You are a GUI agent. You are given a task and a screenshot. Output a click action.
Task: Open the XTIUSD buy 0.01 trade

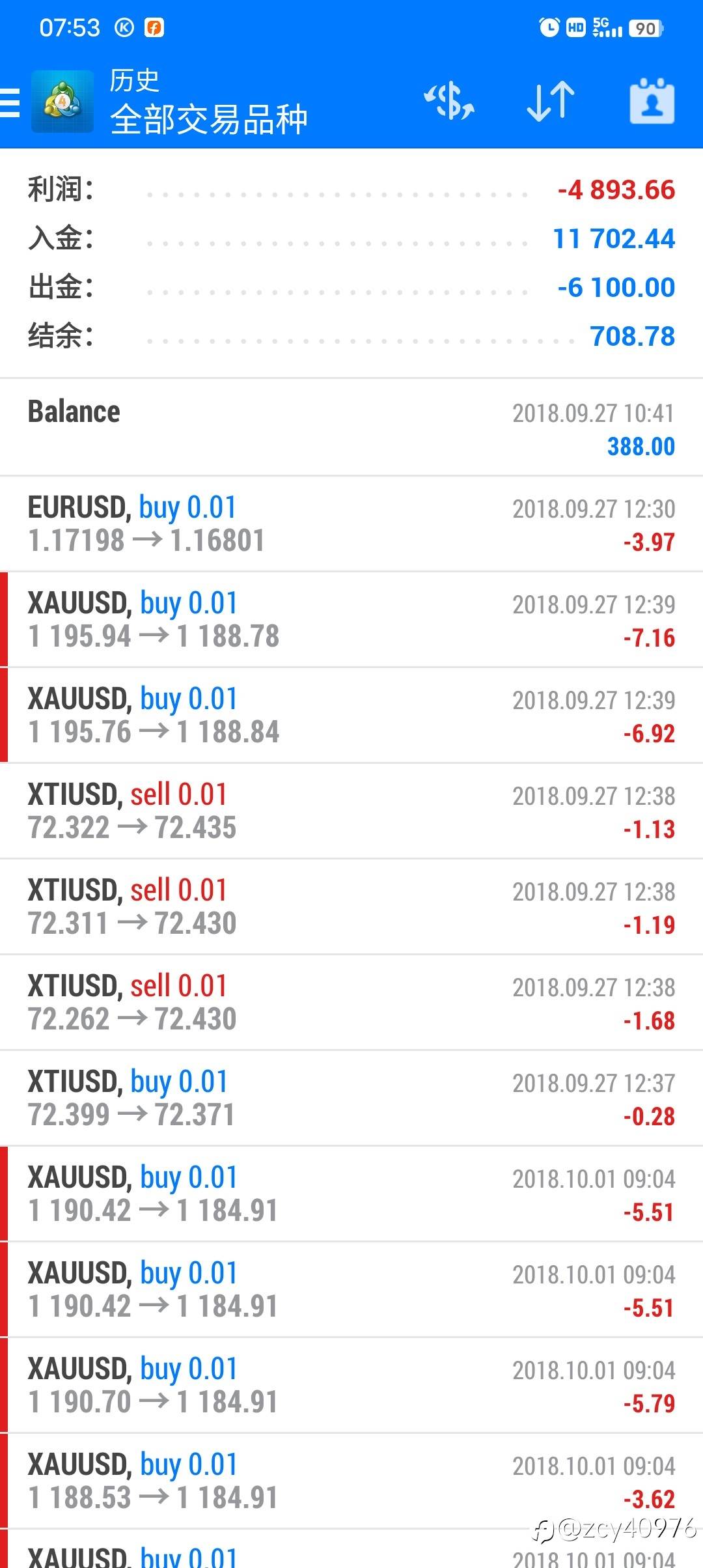[x=351, y=1099]
